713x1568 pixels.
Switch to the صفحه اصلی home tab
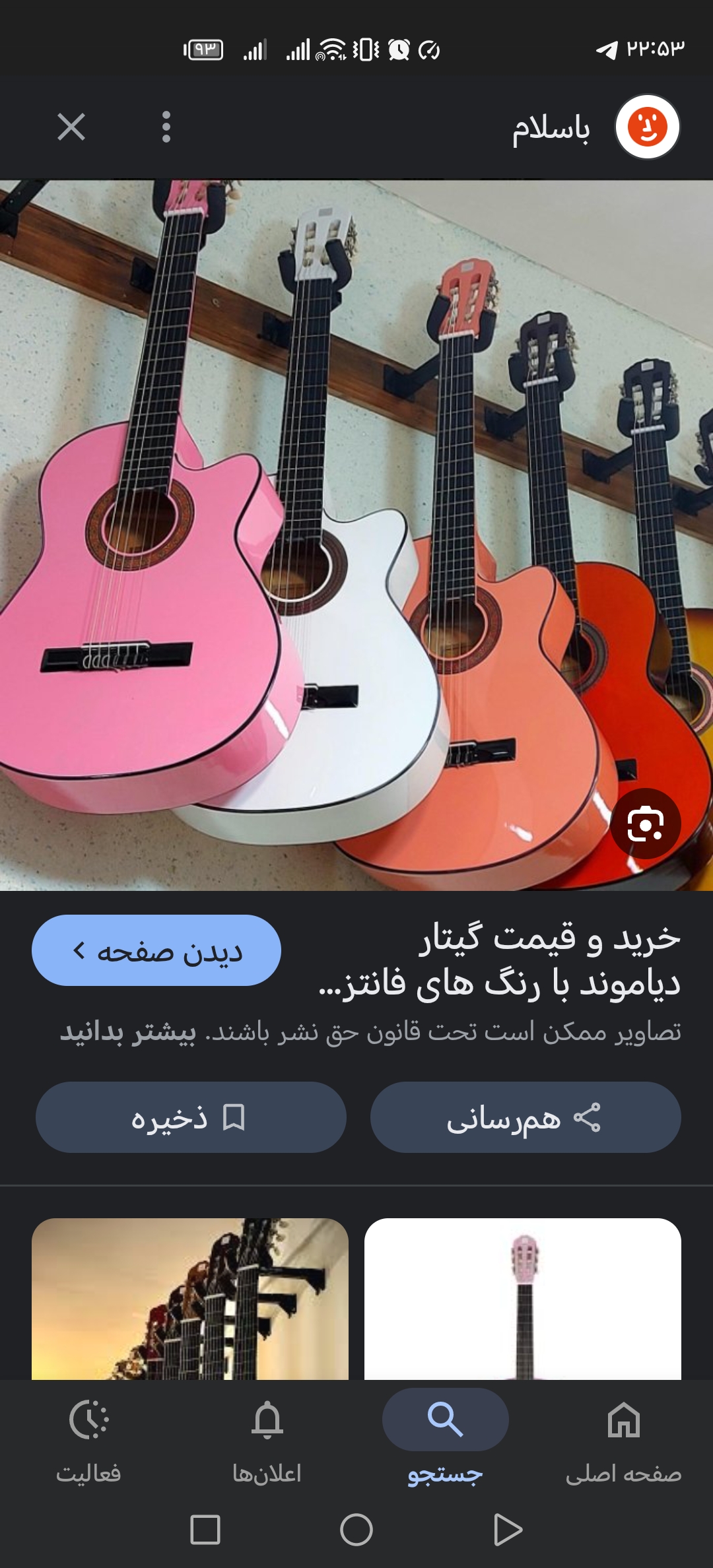(623, 1439)
